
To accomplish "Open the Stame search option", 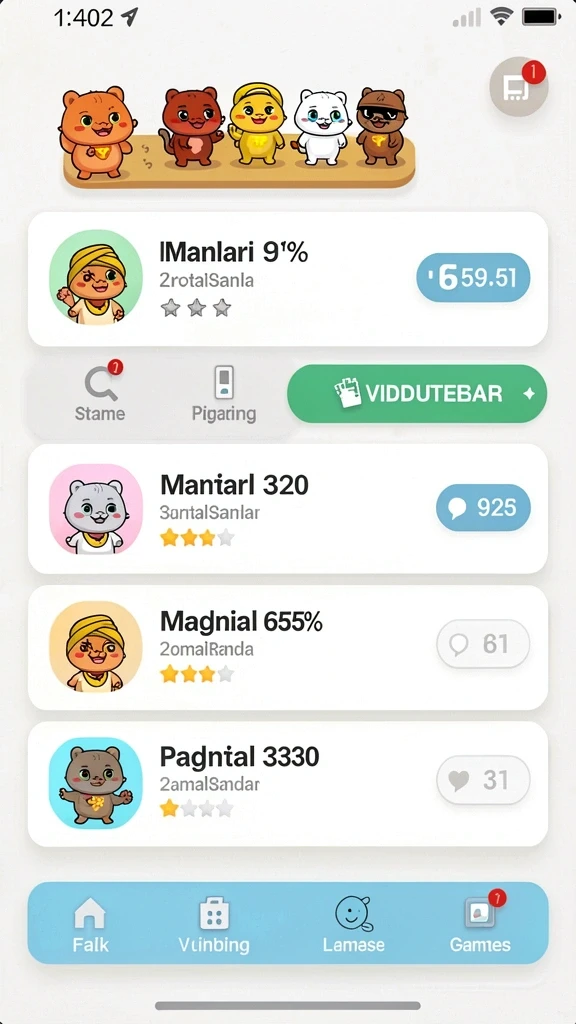I will (100, 394).
